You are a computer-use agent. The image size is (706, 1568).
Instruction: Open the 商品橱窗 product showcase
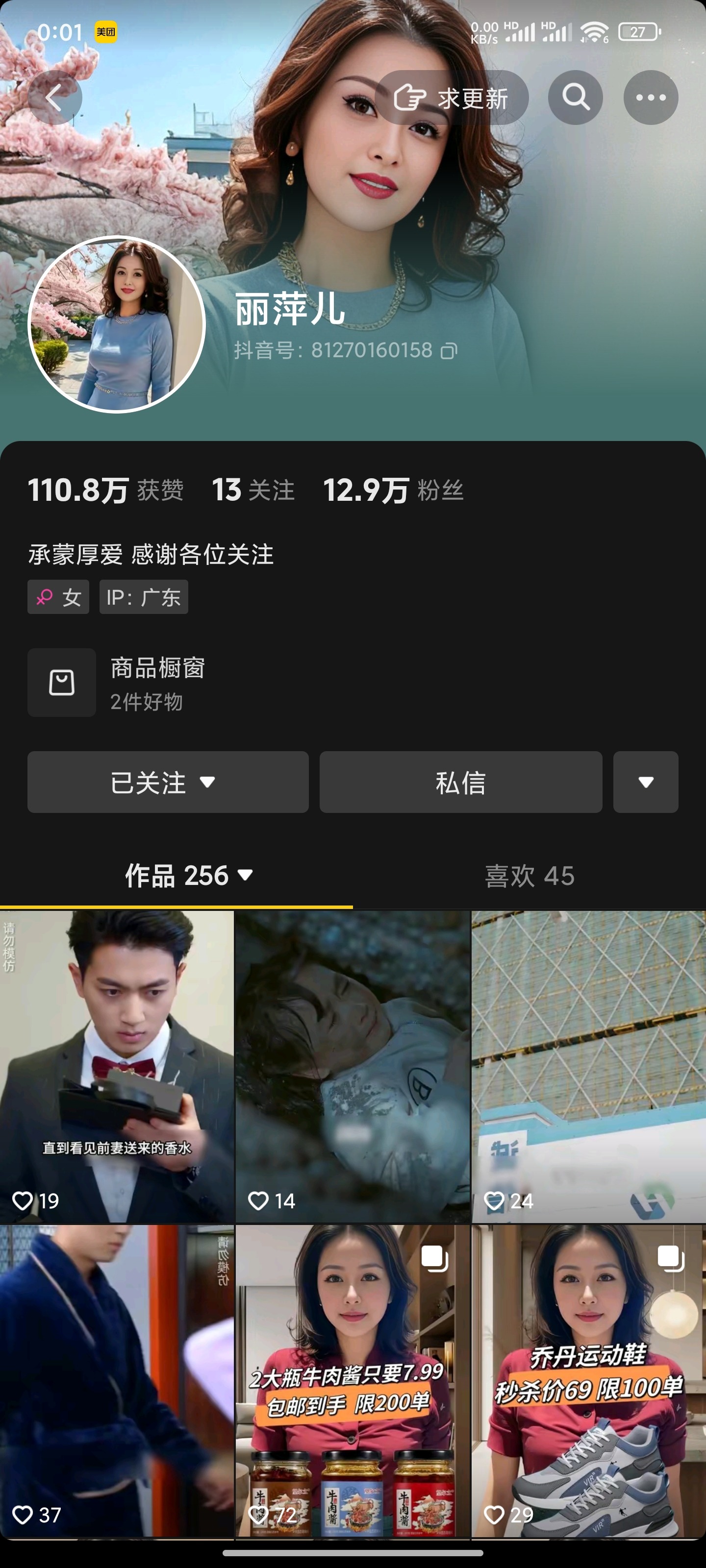click(116, 683)
